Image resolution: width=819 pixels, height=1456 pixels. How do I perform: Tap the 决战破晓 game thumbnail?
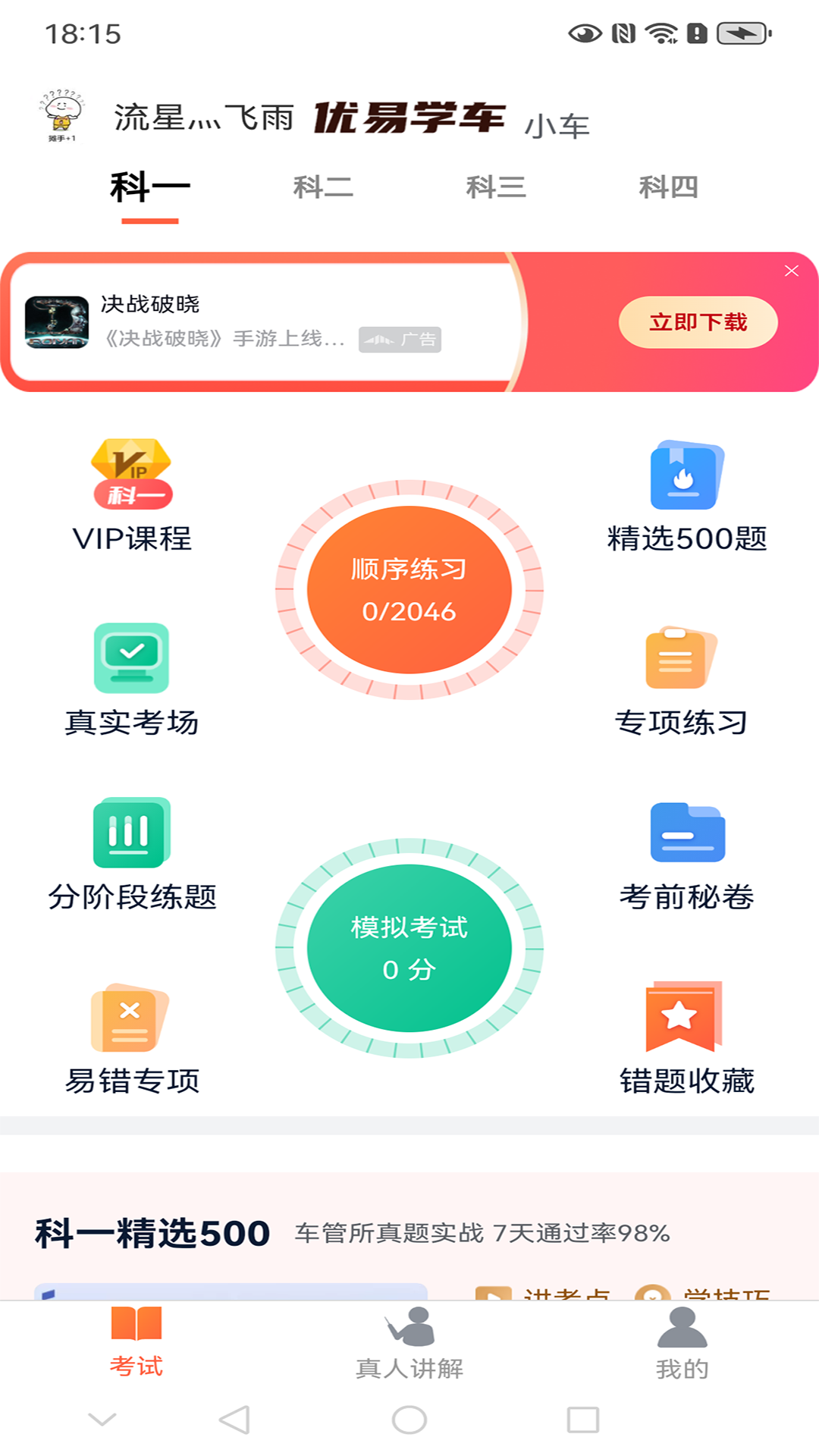click(x=57, y=322)
